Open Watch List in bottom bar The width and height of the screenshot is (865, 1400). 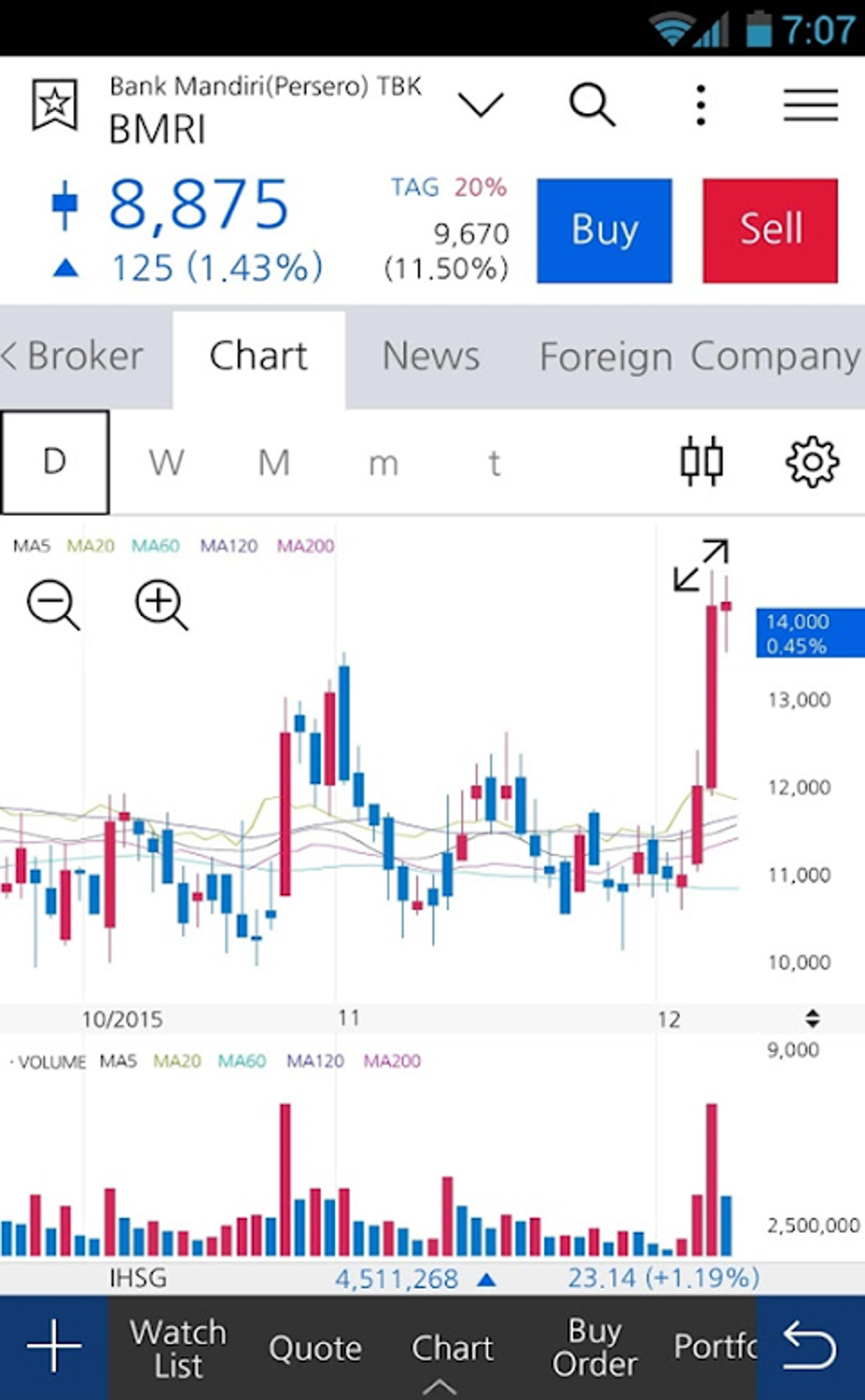pos(178,1347)
